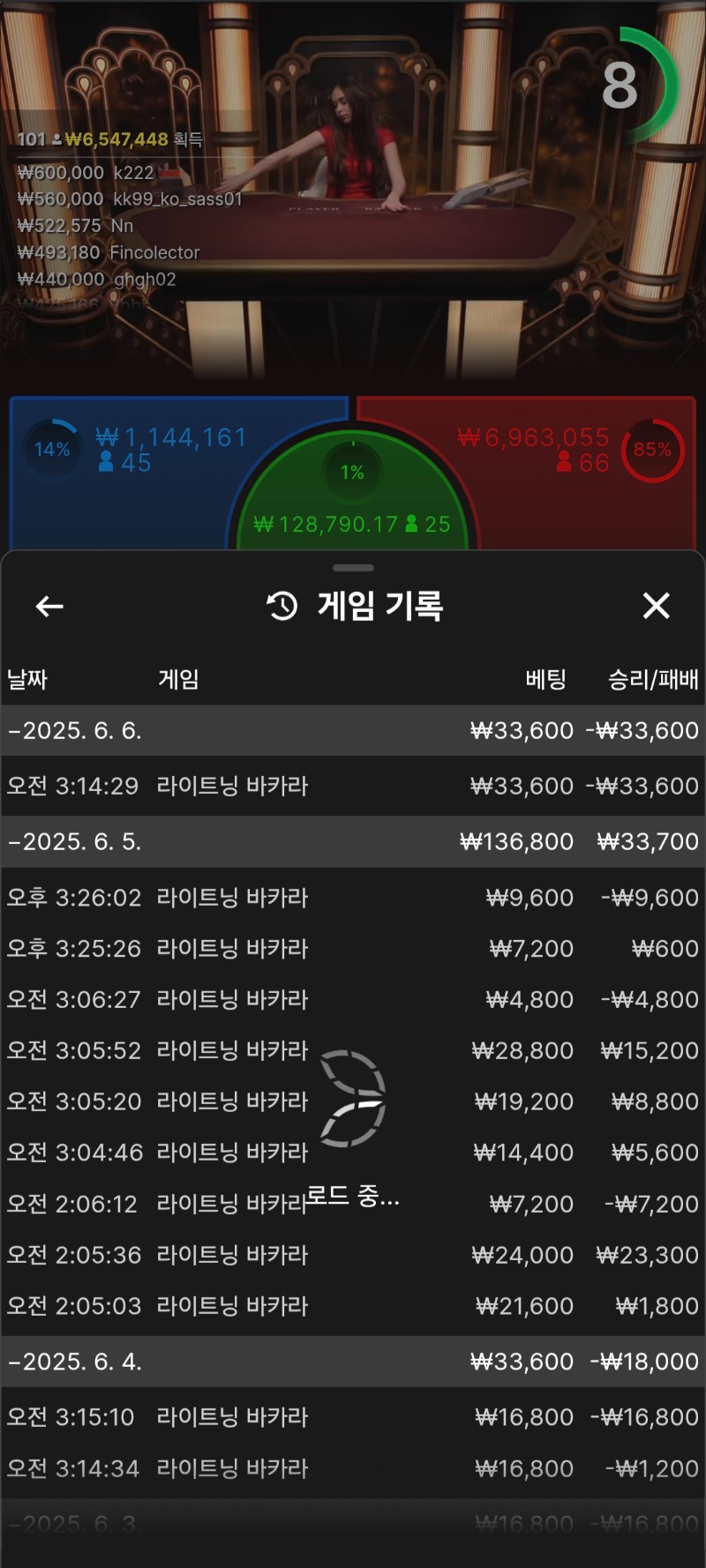Screen dimensions: 706x1568
Task: Open the 오전 3:14:34 game record
Action: 353,1468
